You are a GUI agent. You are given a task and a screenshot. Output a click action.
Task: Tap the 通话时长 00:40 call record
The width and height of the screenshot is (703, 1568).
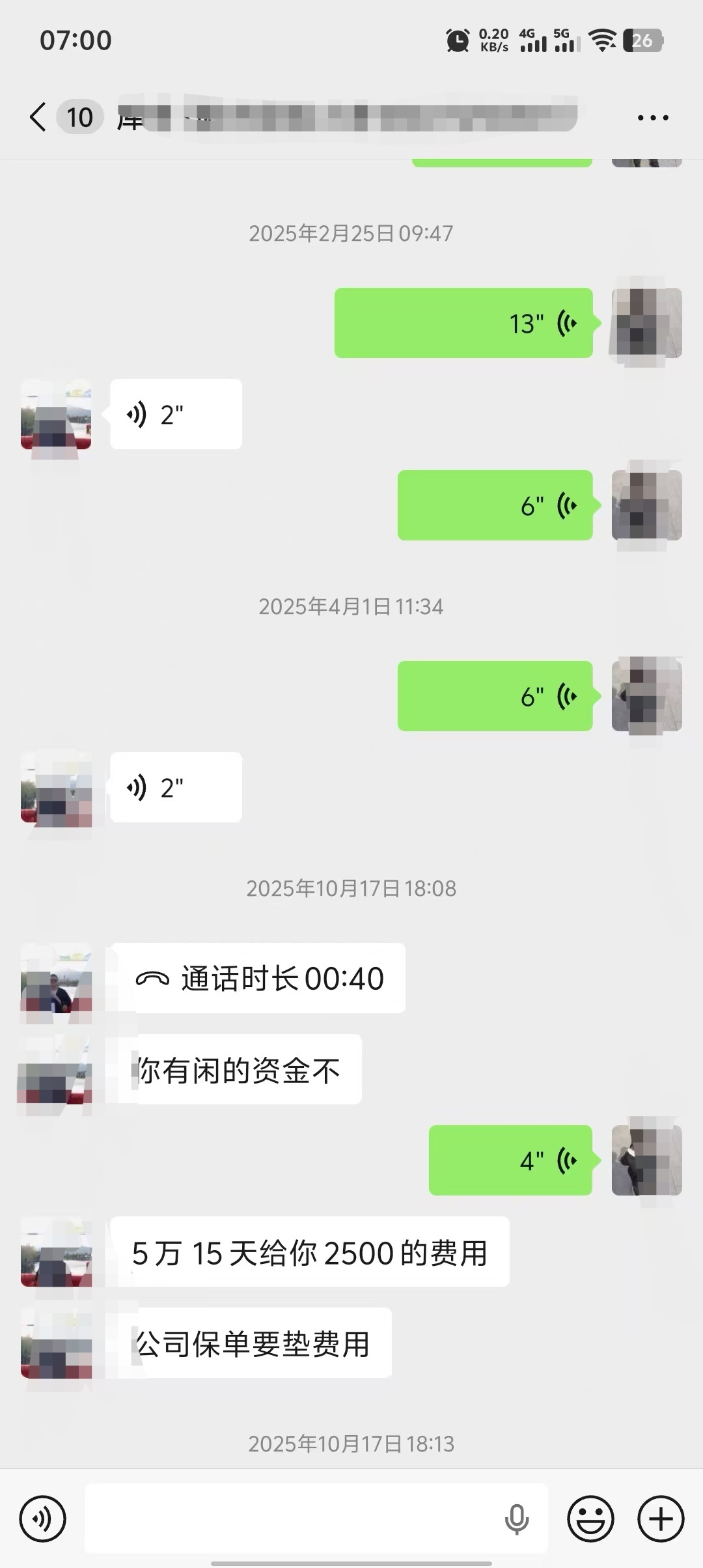point(259,978)
